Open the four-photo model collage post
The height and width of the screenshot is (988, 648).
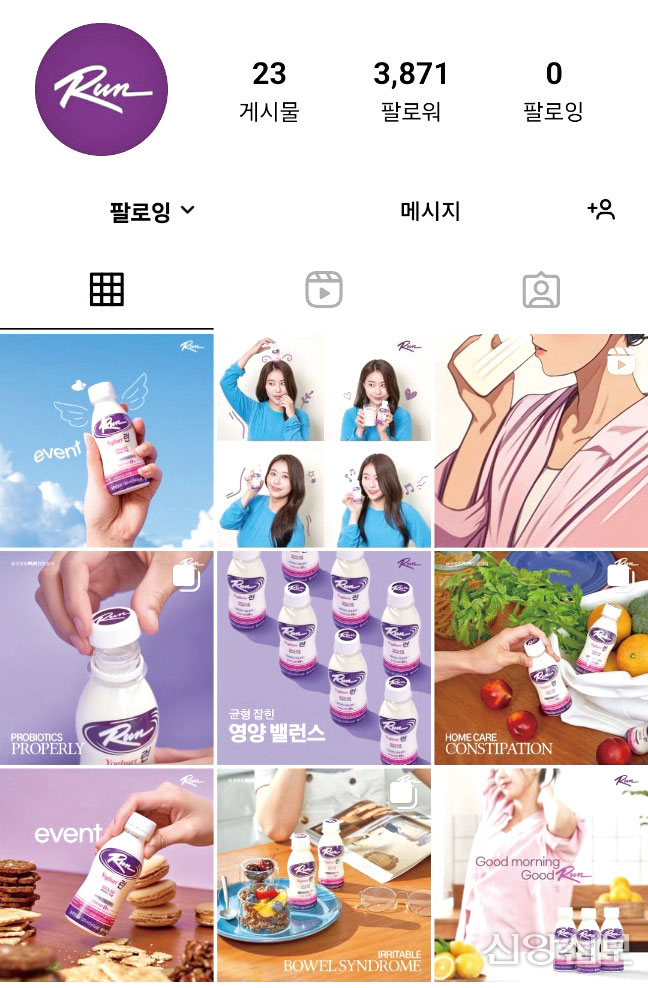tap(324, 441)
